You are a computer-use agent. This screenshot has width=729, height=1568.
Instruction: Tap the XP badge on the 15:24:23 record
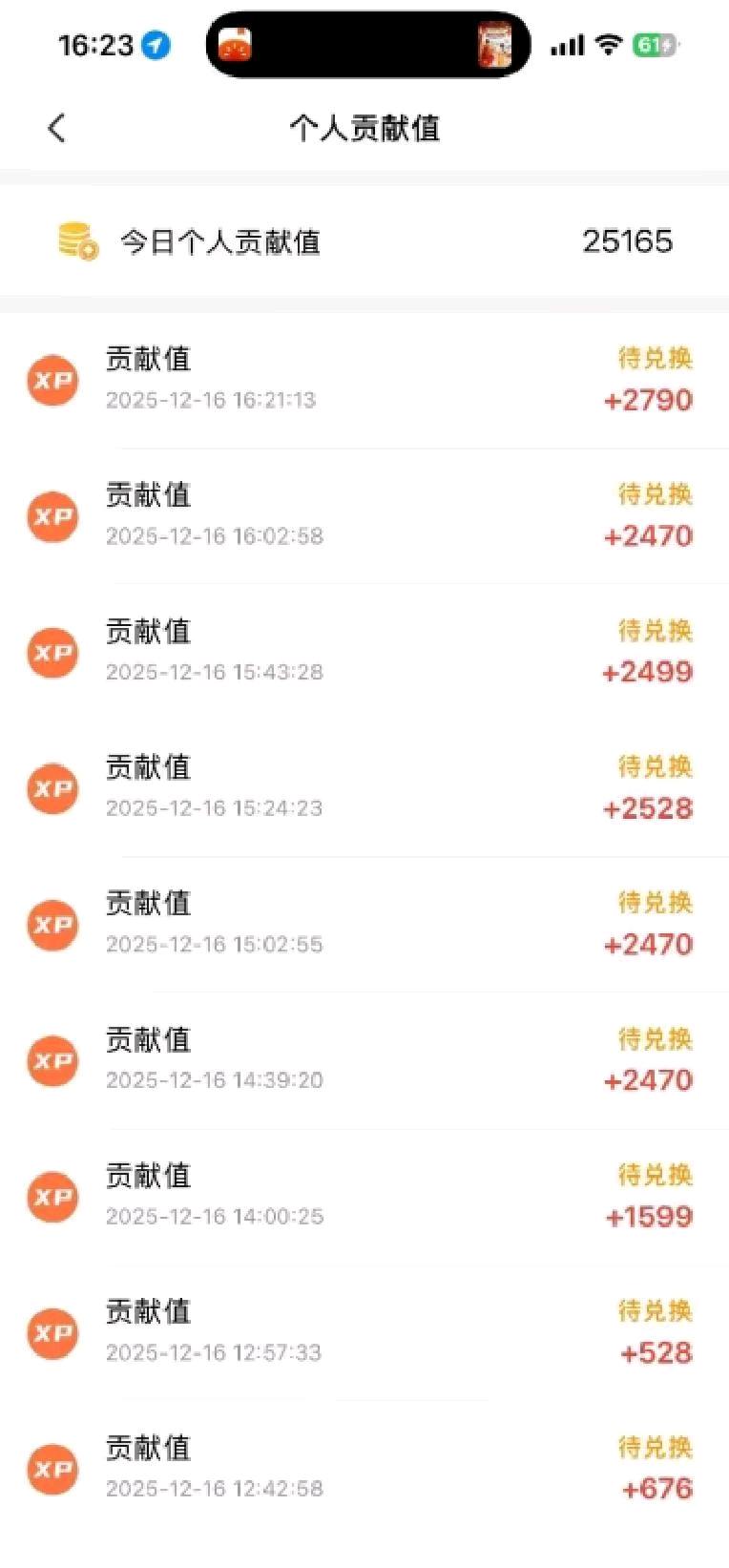53,788
